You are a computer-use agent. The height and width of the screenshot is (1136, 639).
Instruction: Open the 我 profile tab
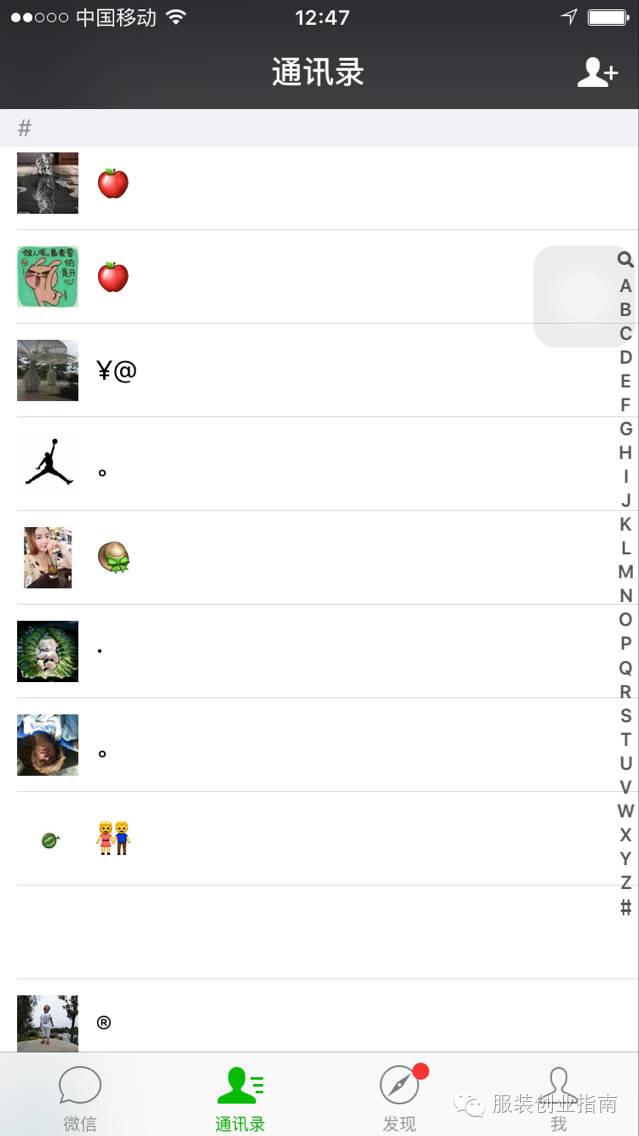(x=558, y=1095)
